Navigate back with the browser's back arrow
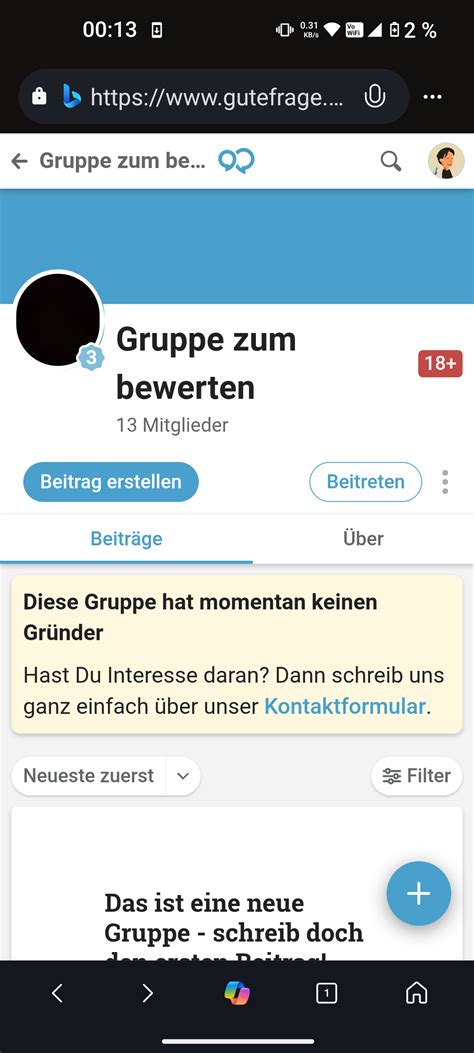 click(57, 993)
